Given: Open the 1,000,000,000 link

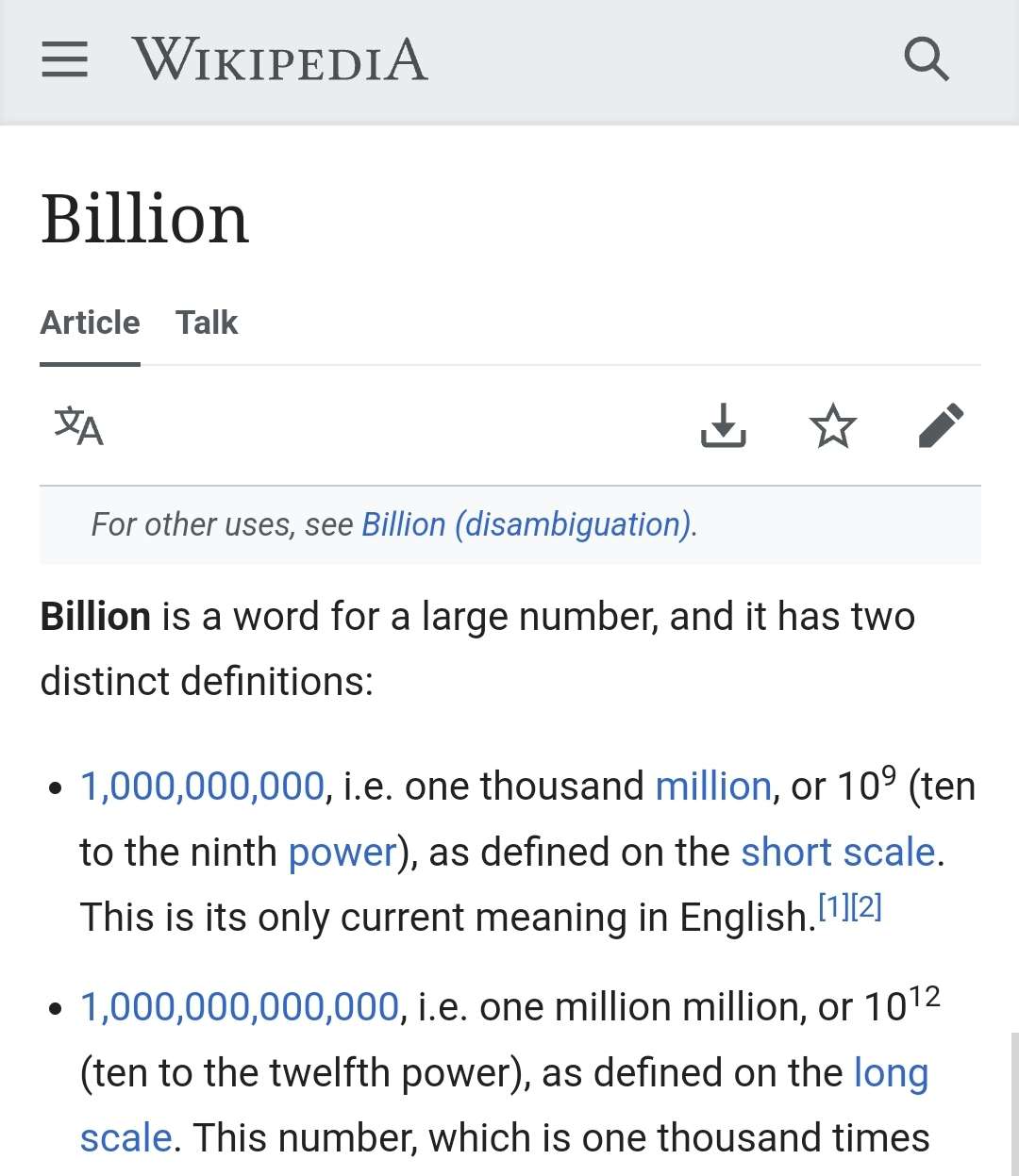Looking at the screenshot, I should pyautogui.click(x=202, y=786).
